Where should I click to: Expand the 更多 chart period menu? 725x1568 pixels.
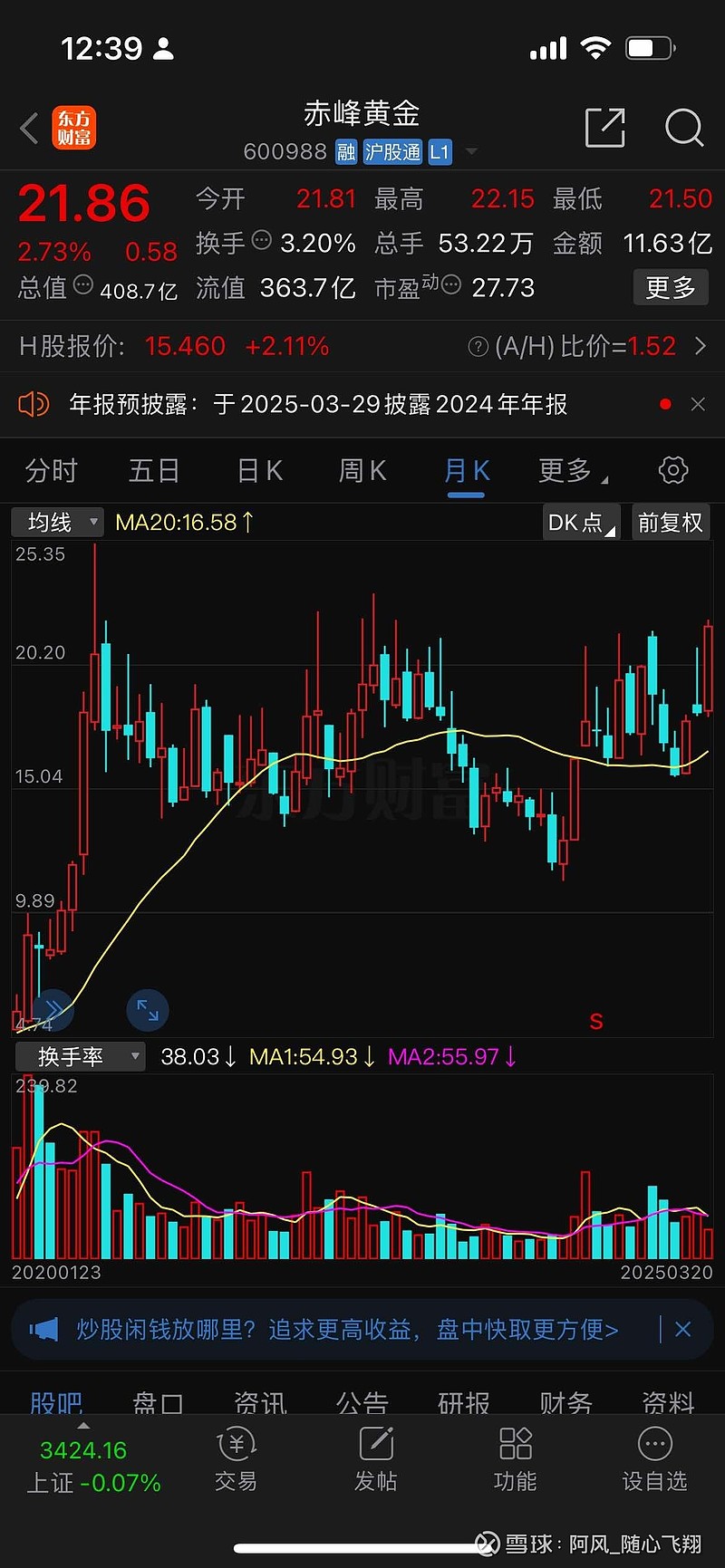pyautogui.click(x=573, y=471)
